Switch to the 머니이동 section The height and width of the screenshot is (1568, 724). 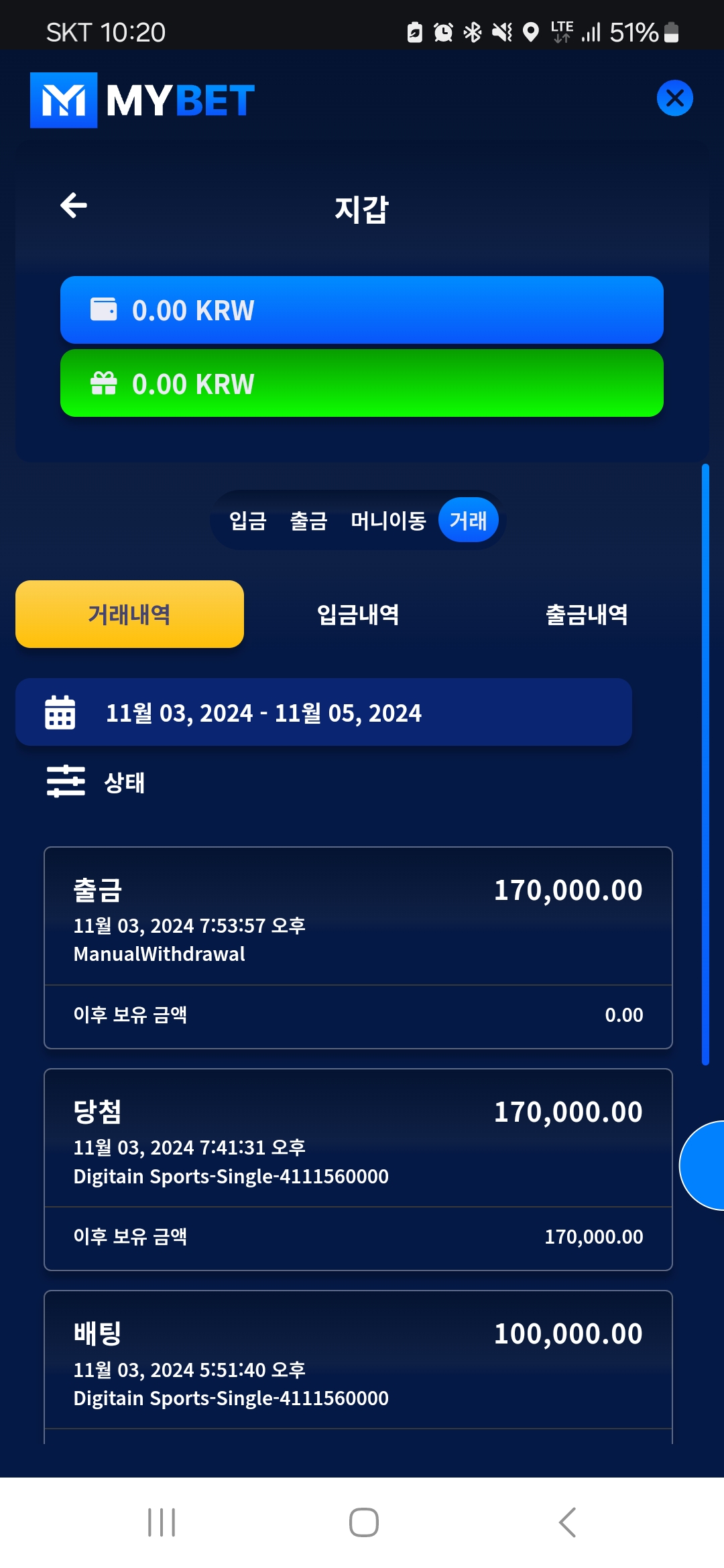[388, 521]
